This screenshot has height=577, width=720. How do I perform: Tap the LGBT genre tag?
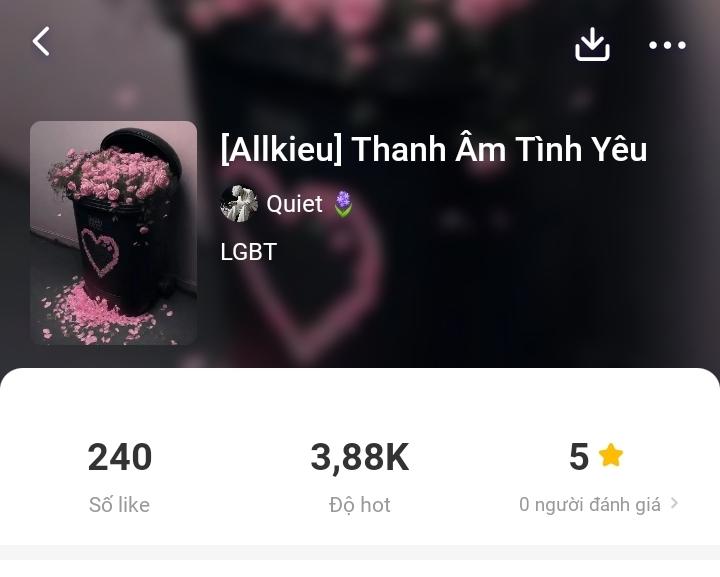(x=248, y=252)
